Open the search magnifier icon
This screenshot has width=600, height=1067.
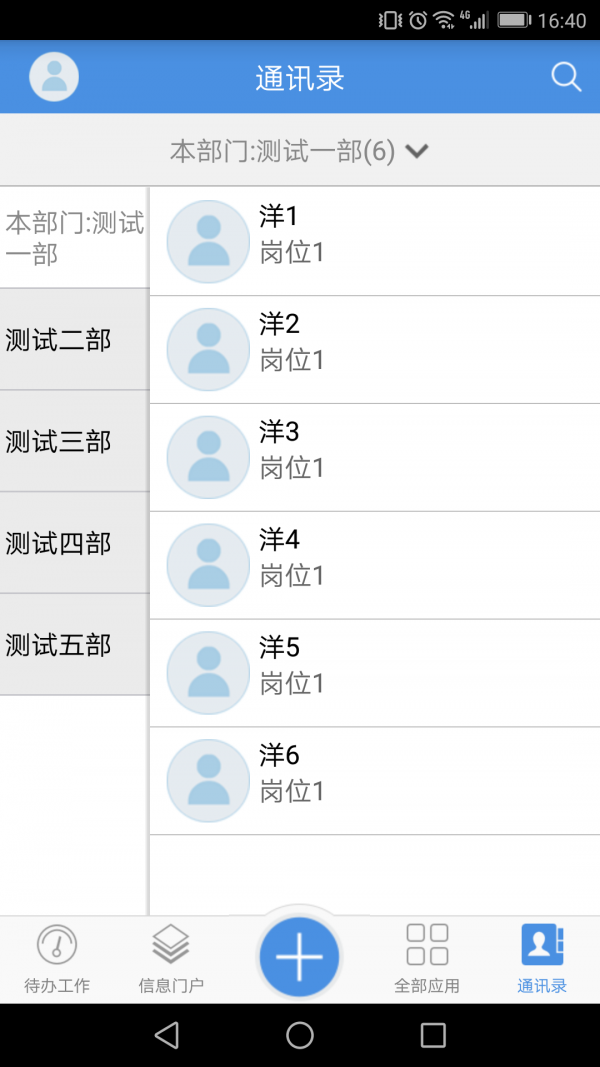click(566, 77)
